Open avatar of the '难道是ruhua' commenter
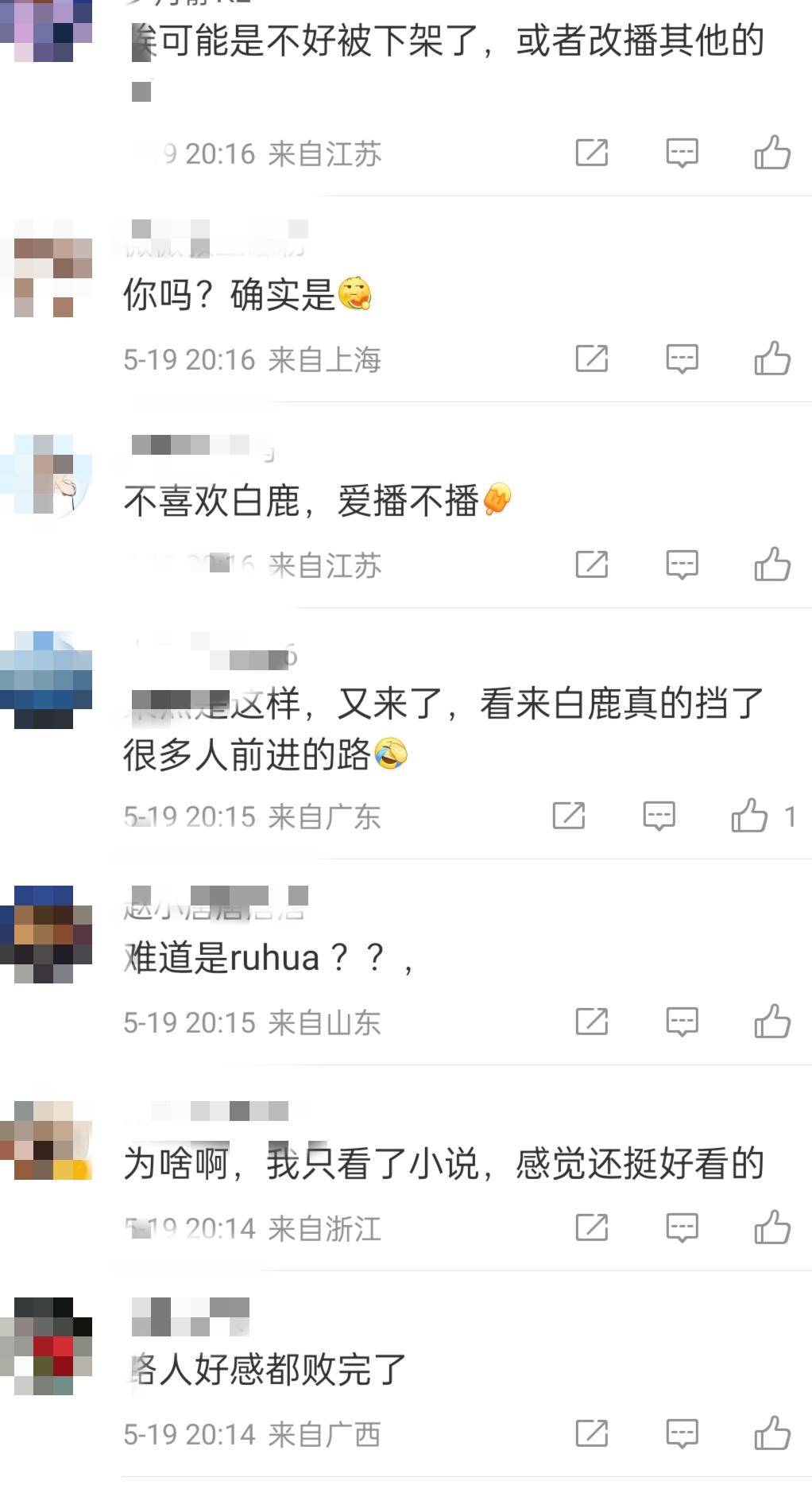This screenshot has height=1497, width=812. [x=48, y=934]
